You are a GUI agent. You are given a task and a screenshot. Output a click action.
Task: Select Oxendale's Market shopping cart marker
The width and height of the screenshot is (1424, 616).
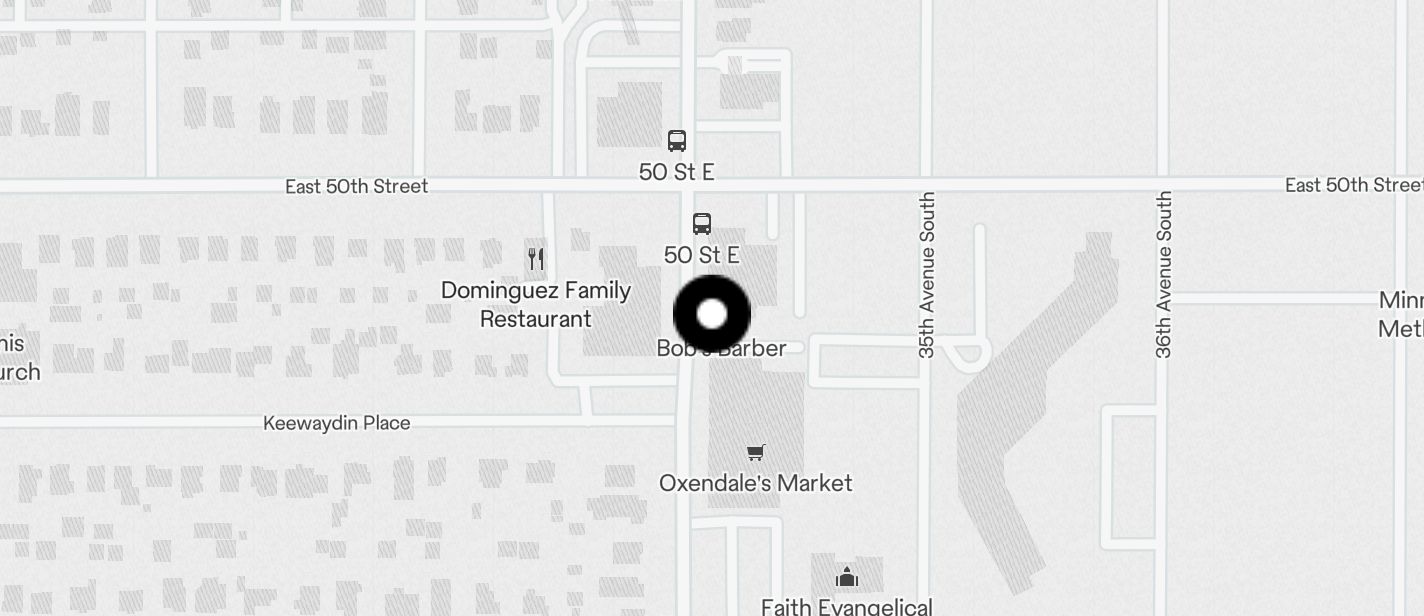756,454
